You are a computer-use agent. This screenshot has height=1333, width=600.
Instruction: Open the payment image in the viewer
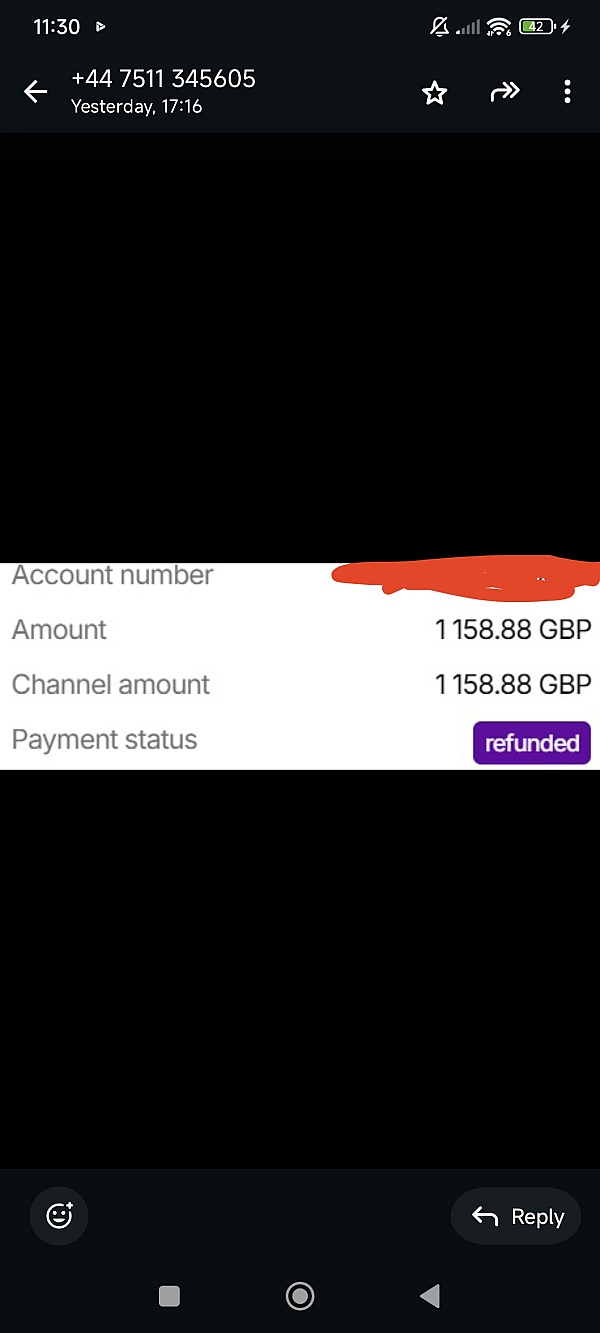point(300,666)
